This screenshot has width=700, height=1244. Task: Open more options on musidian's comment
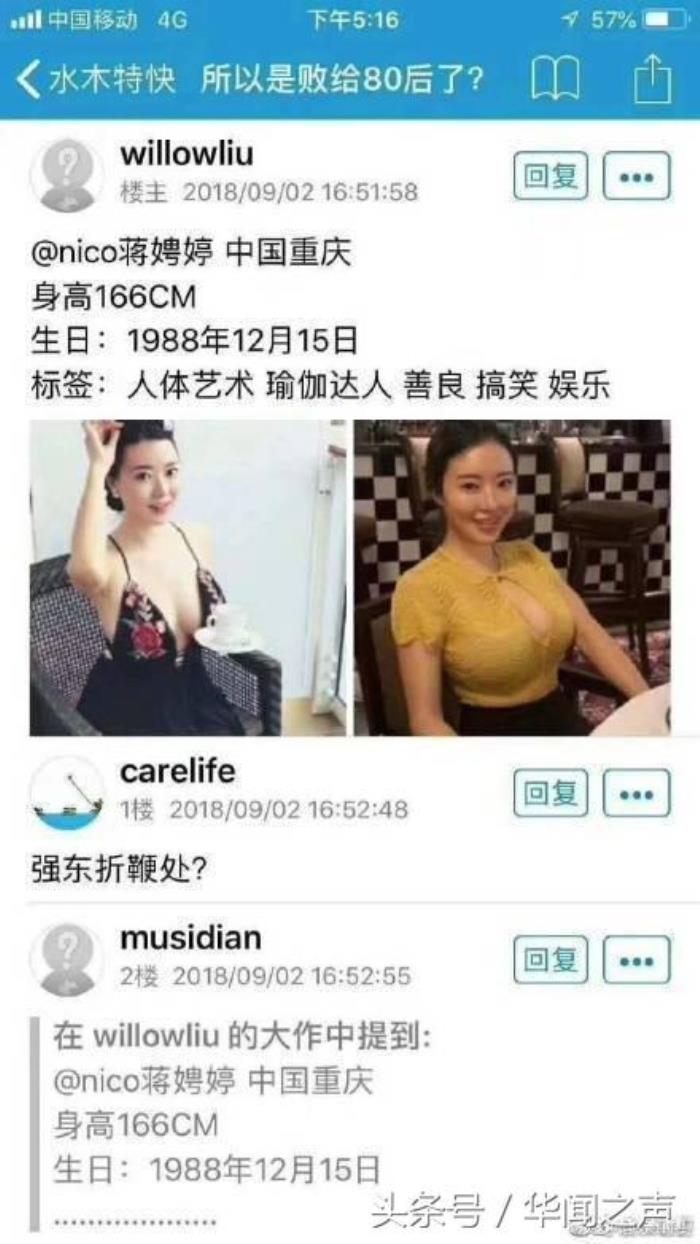coord(636,960)
